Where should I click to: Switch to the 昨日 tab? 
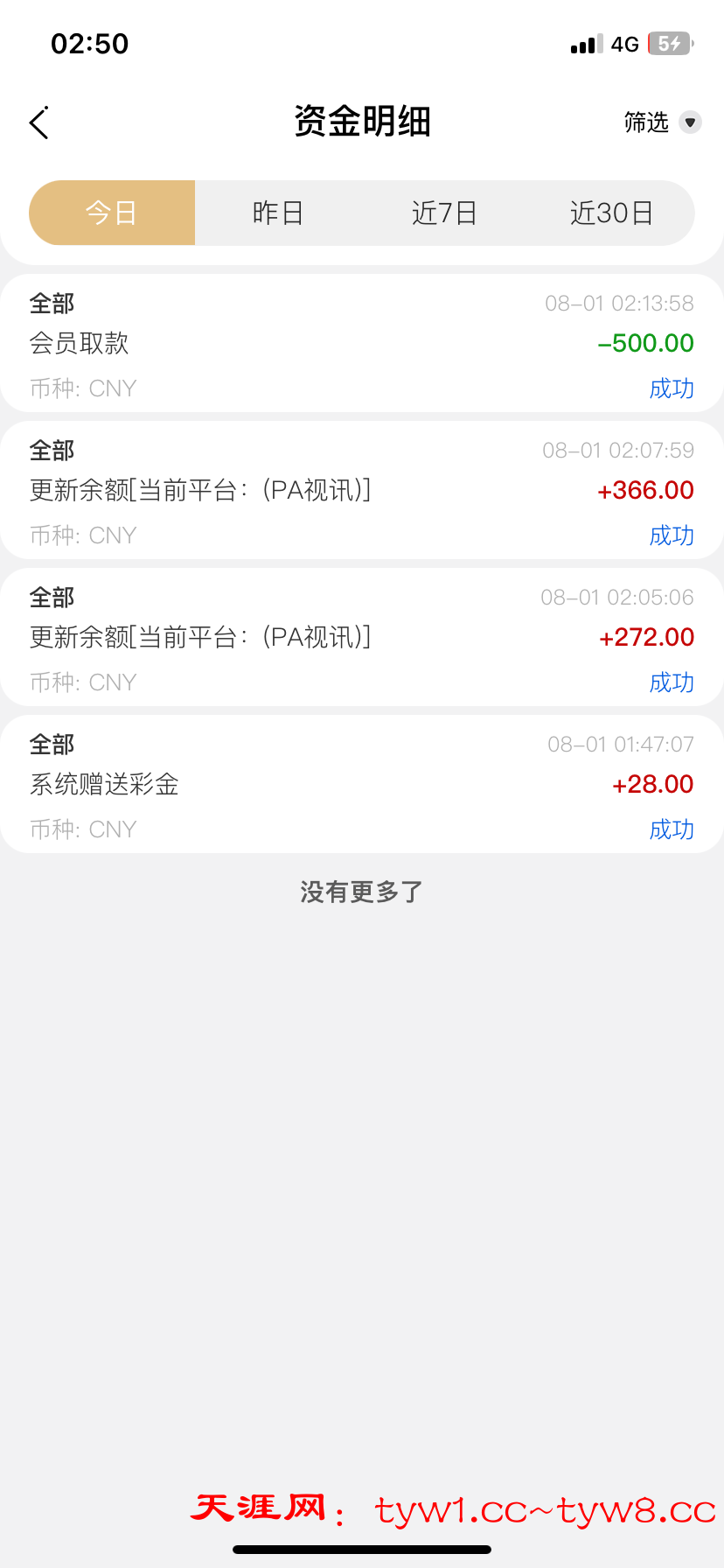[277, 213]
